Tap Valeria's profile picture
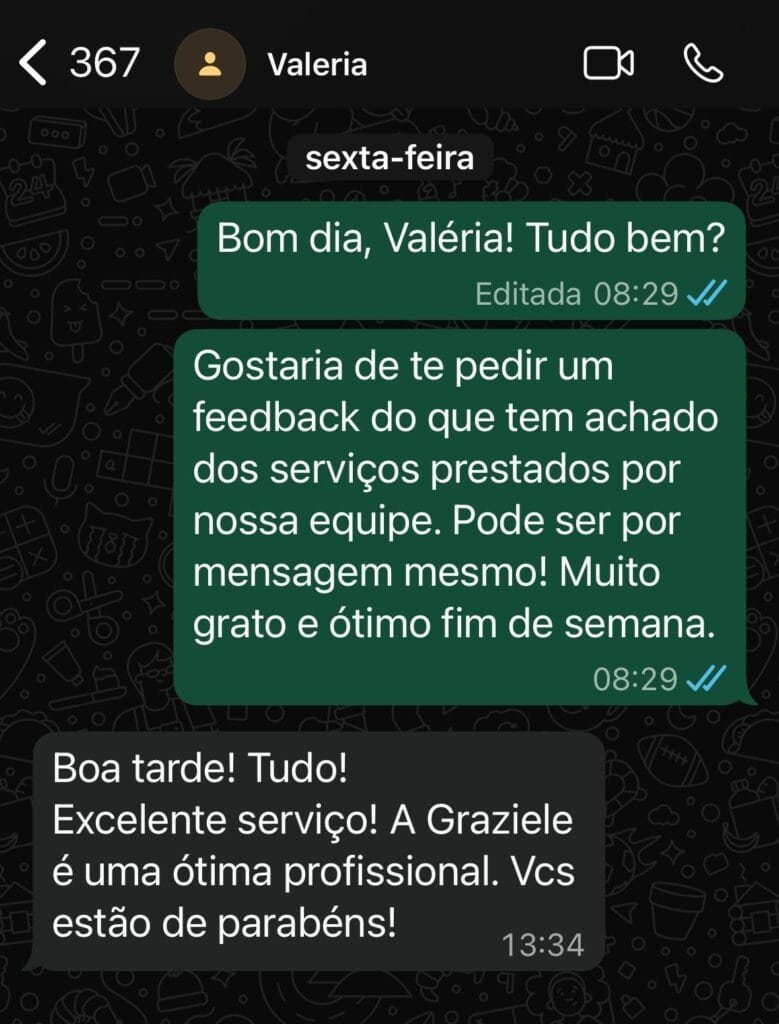Screen dimensions: 779x1024 coord(209,65)
